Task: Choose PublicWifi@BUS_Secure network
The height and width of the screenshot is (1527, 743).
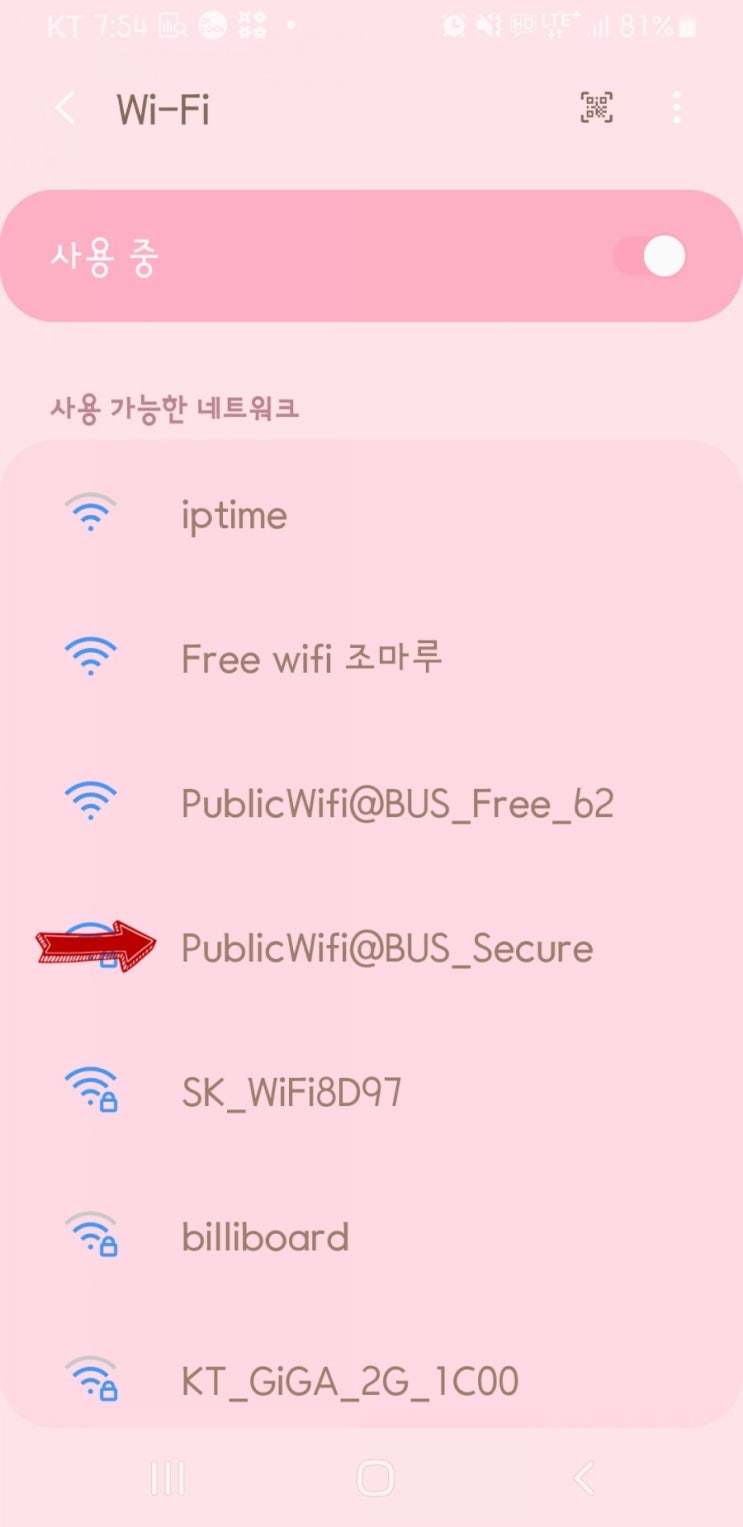Action: tap(371, 947)
